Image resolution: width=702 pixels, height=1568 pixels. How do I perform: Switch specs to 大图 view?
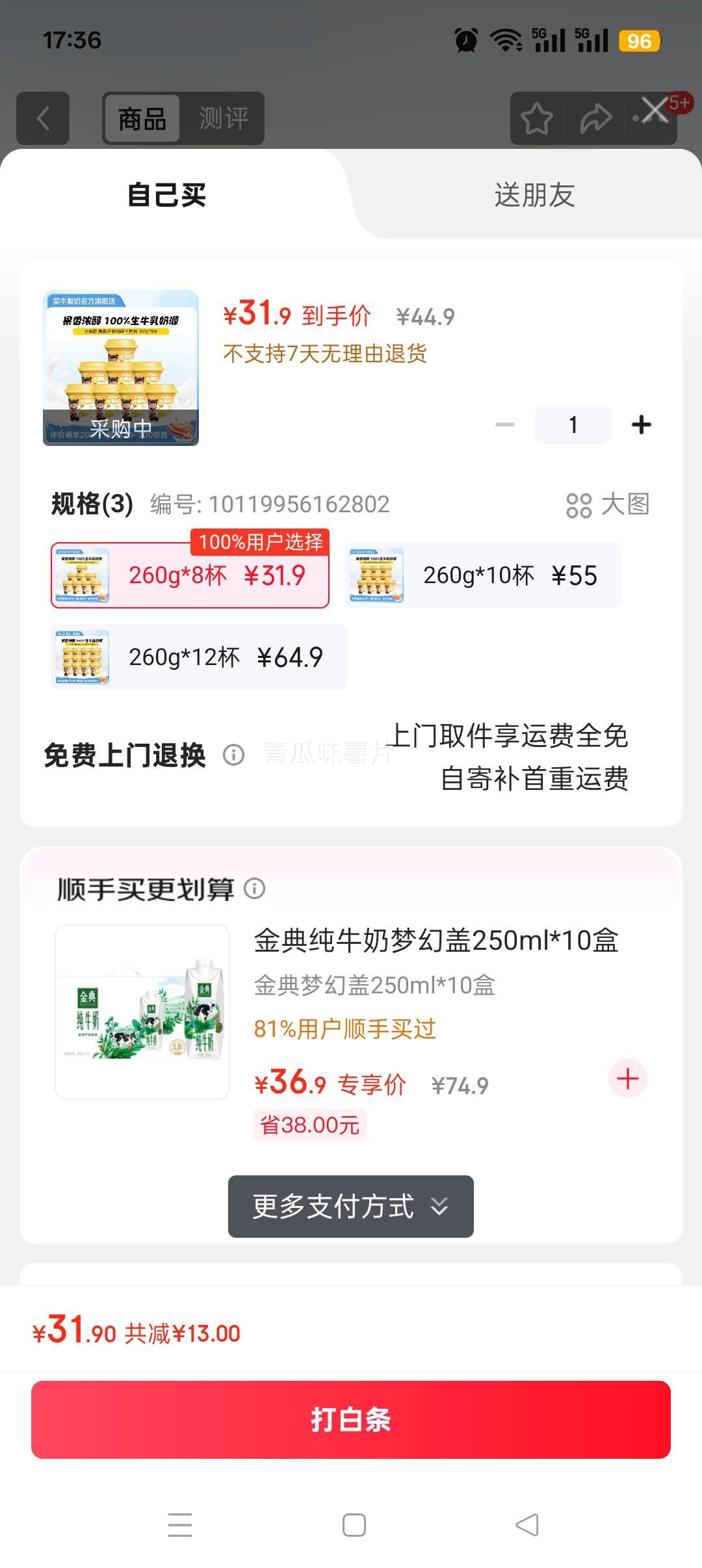(x=608, y=504)
